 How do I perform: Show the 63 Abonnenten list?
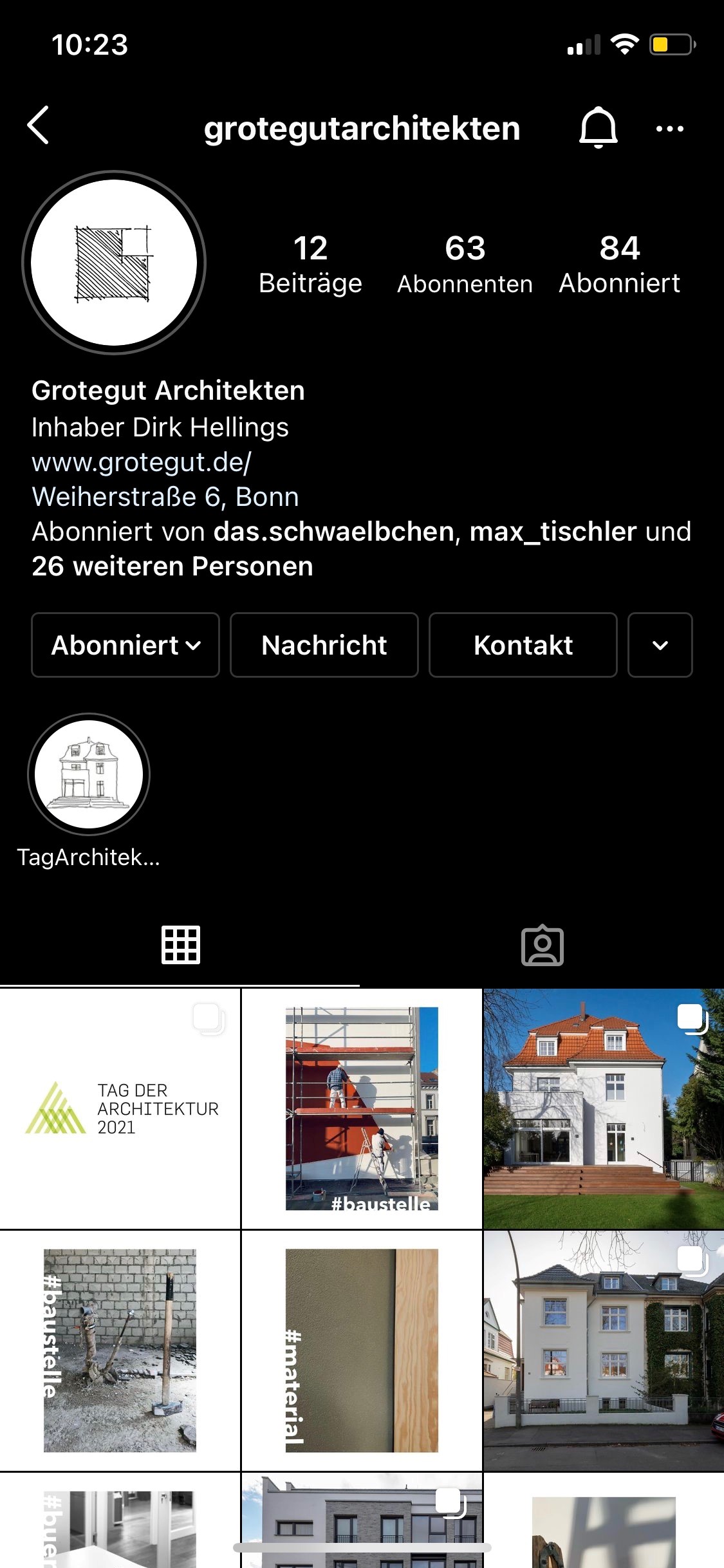[x=465, y=265]
